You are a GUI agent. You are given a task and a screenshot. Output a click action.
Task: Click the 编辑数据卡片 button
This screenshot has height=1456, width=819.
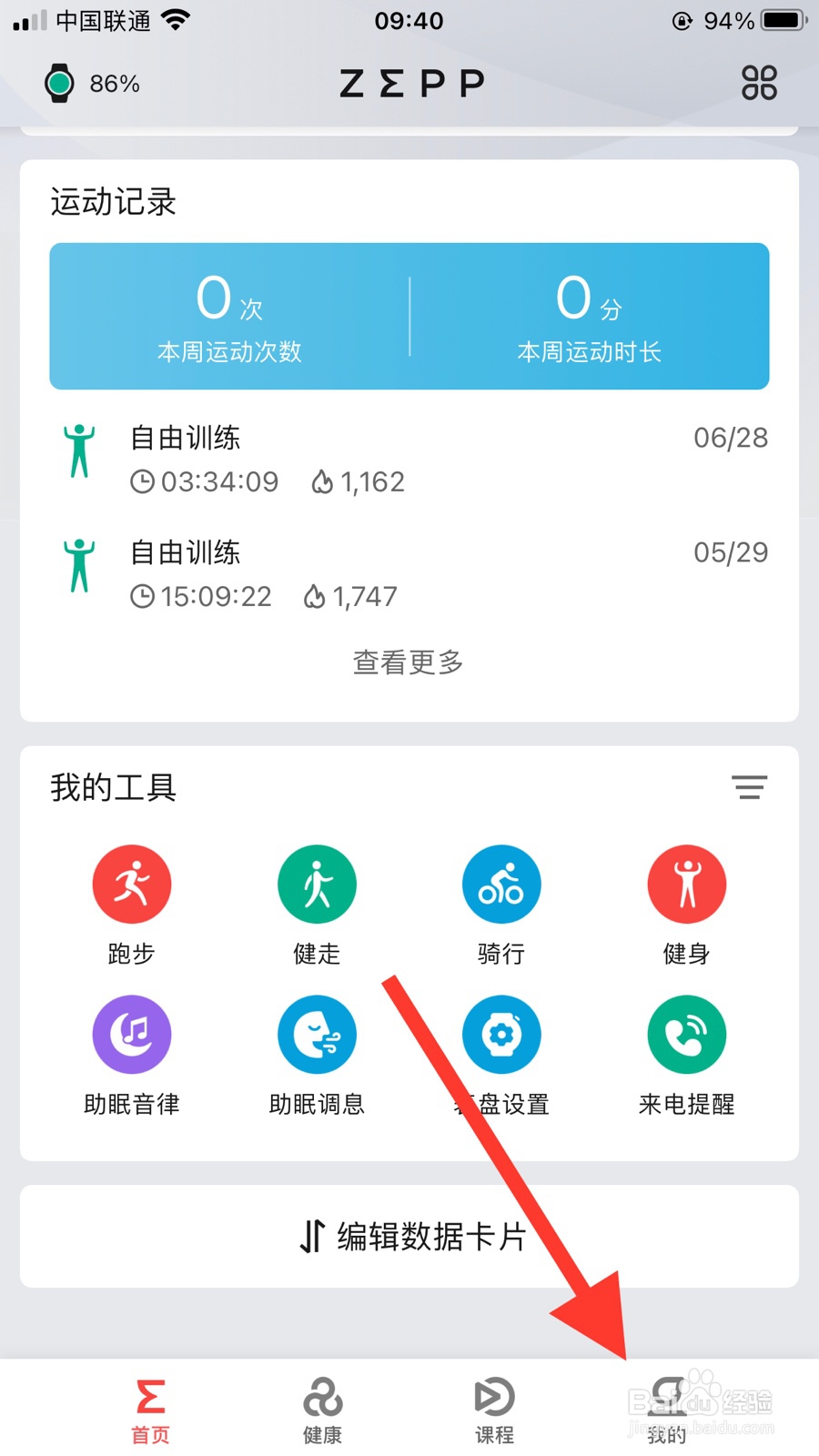409,1238
